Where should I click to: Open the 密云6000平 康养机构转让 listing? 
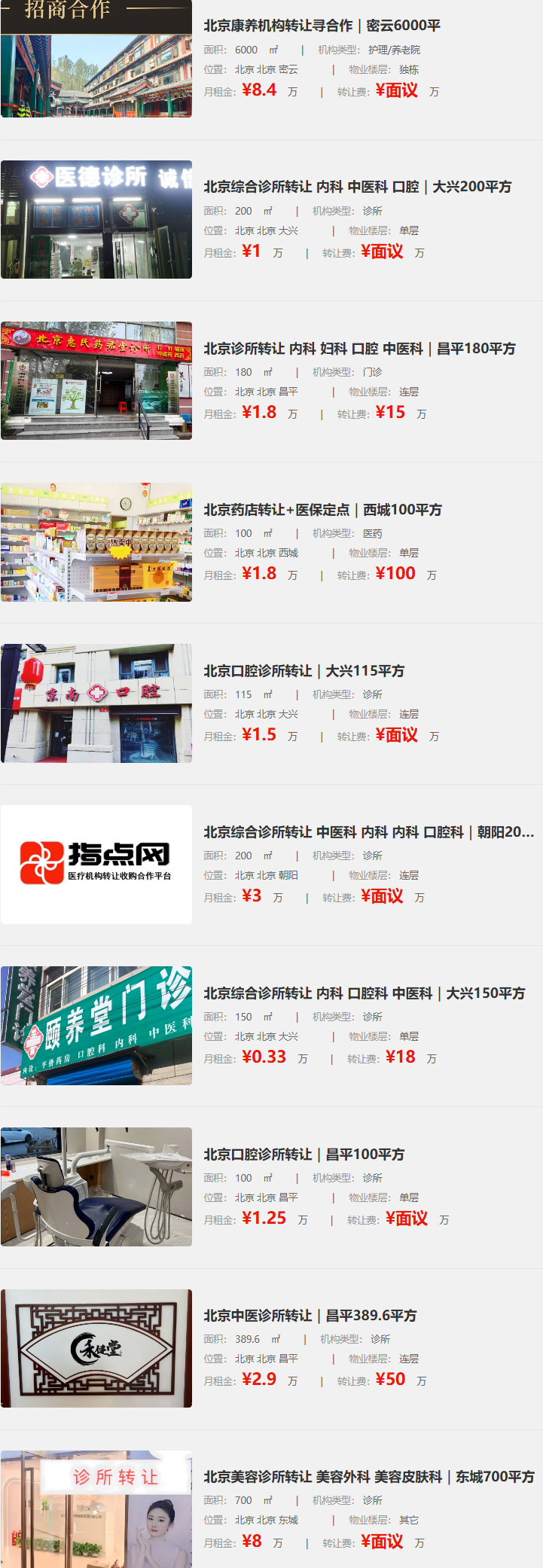pyautogui.click(x=322, y=26)
